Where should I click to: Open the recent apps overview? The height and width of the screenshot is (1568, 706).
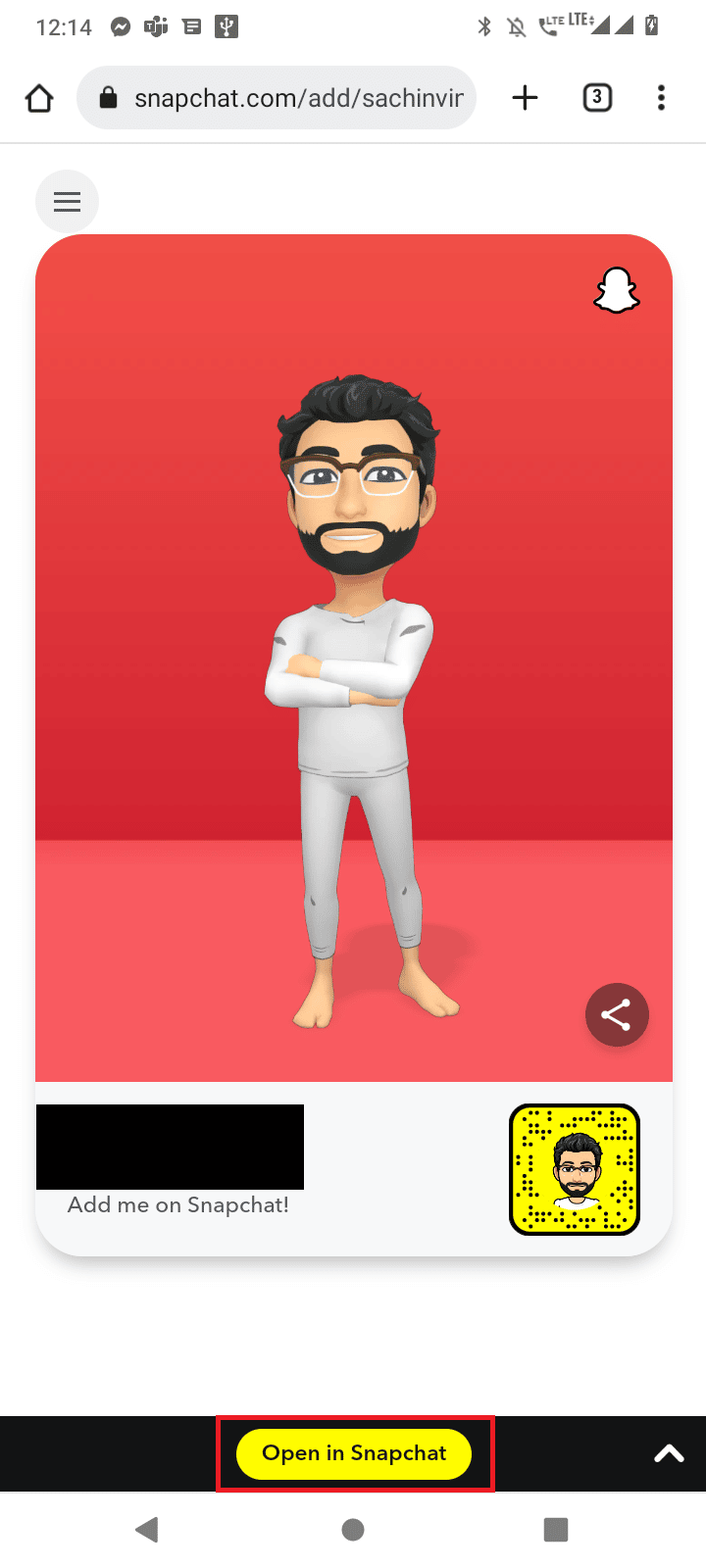556,1530
